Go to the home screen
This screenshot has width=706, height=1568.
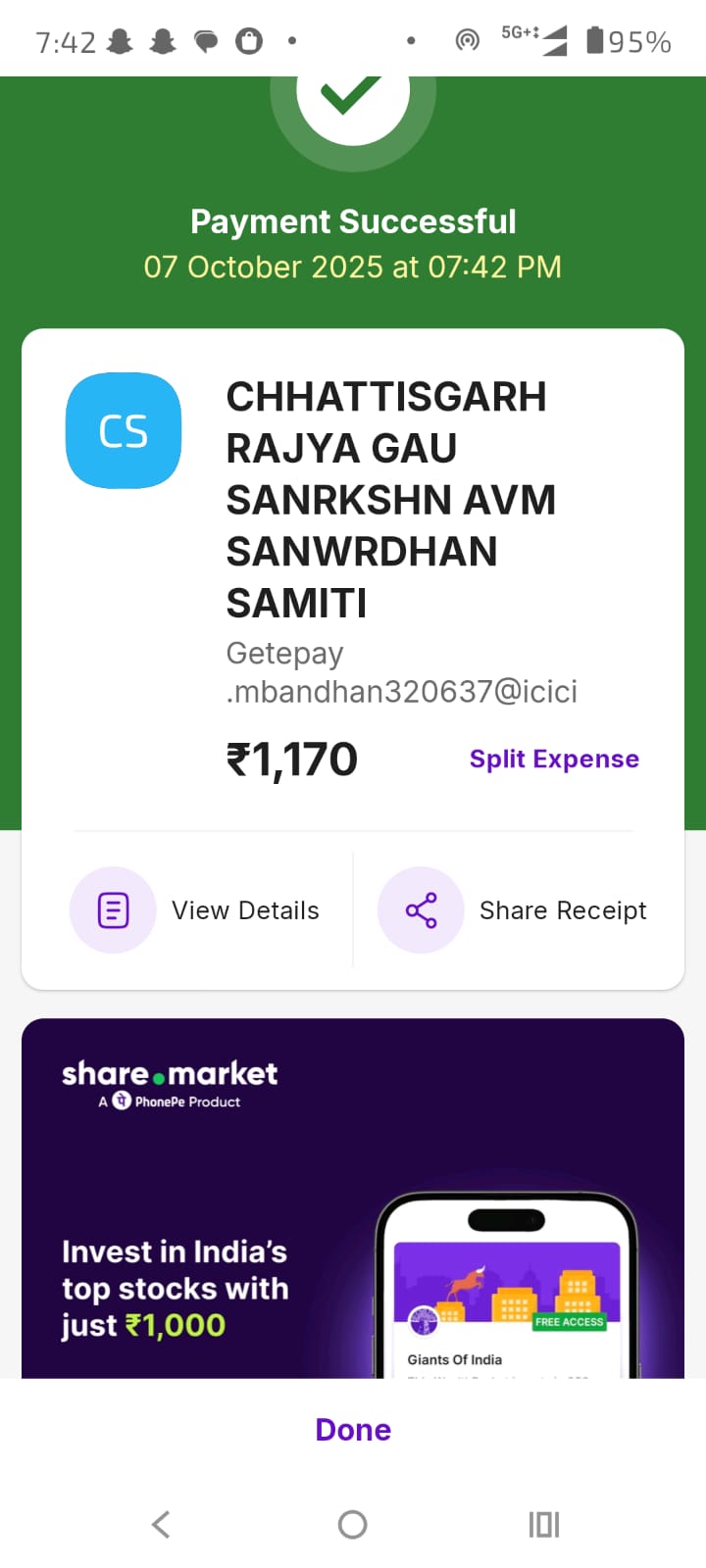353,1524
